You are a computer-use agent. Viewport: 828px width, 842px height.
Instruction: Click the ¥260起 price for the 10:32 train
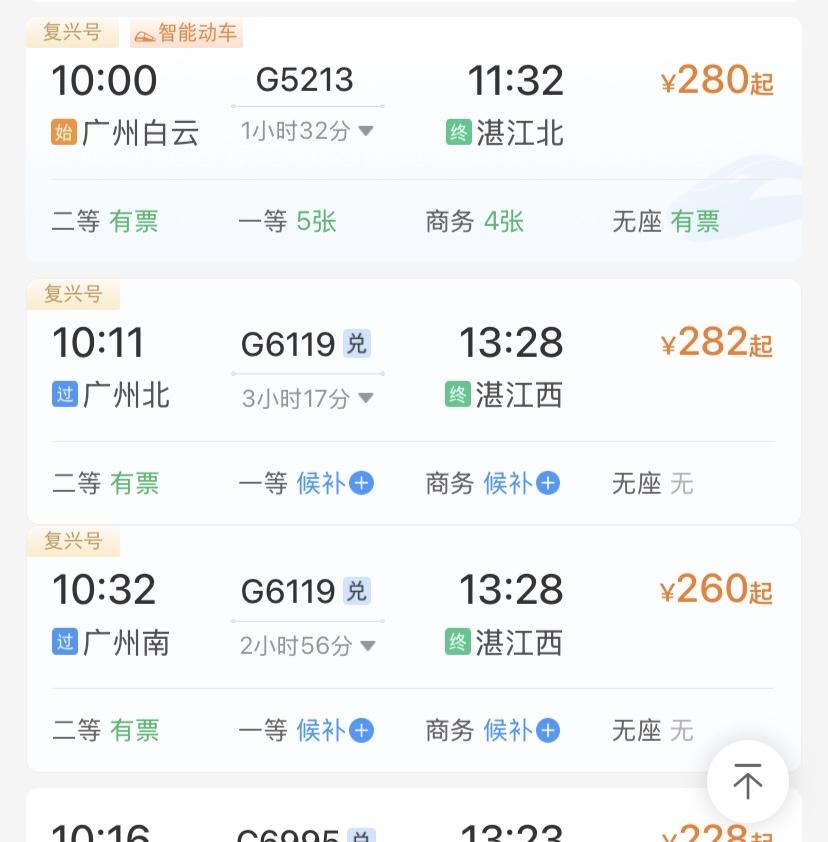[716, 589]
